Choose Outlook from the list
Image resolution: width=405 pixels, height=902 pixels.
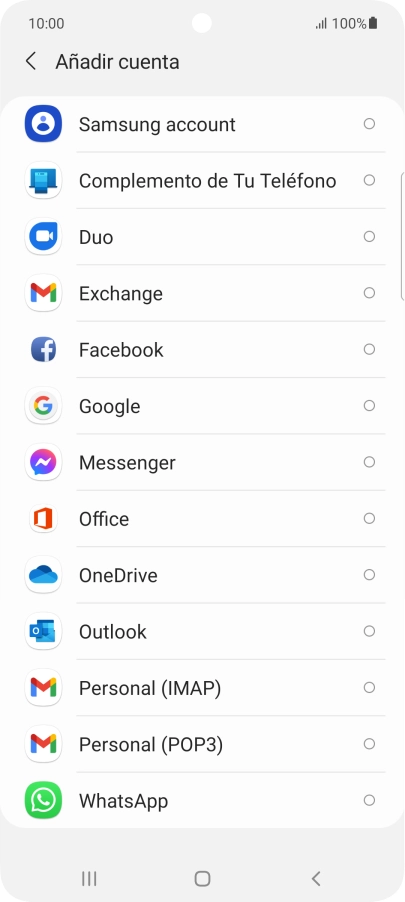tap(202, 632)
